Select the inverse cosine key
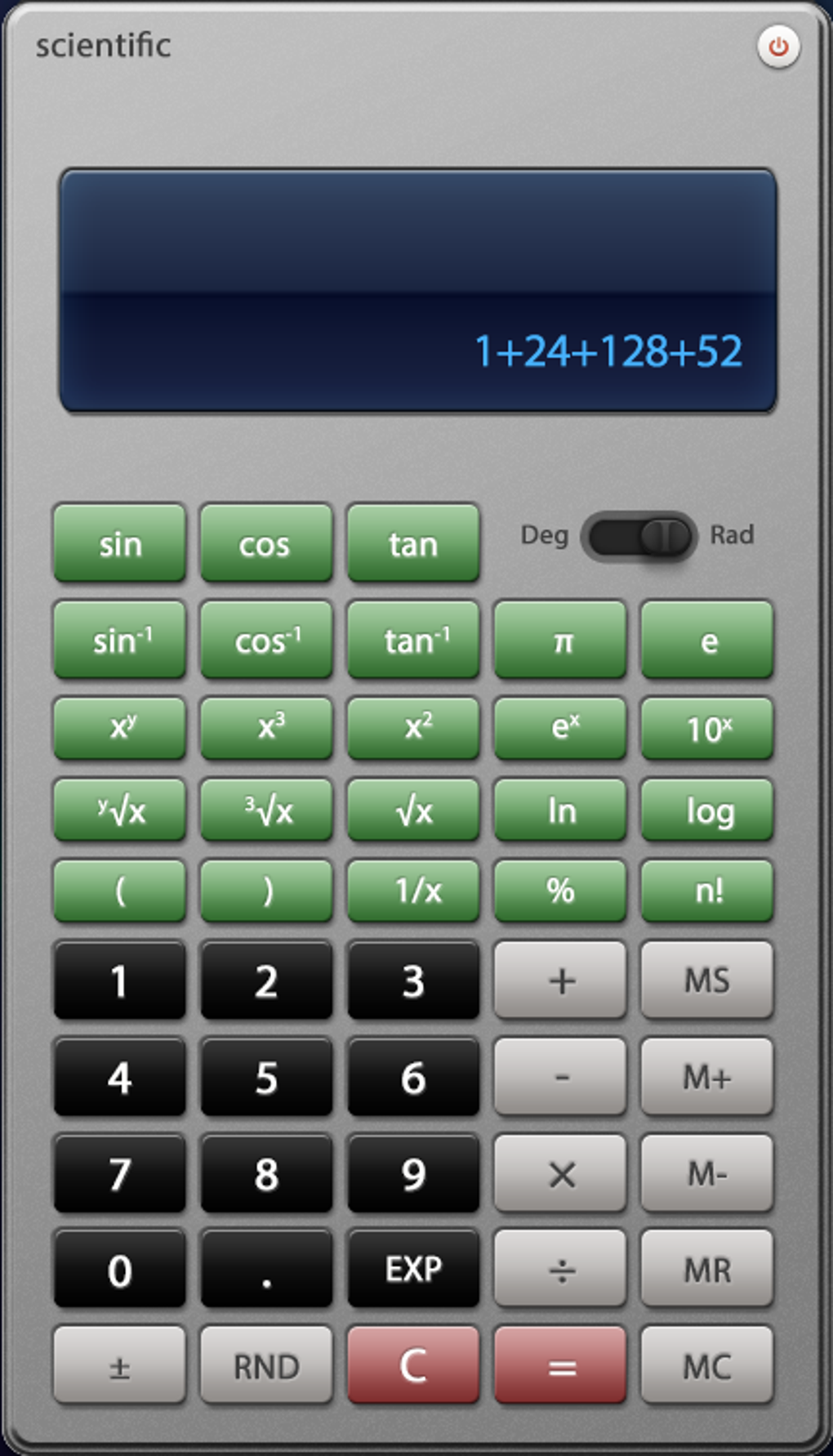833x1456 pixels. 267,641
